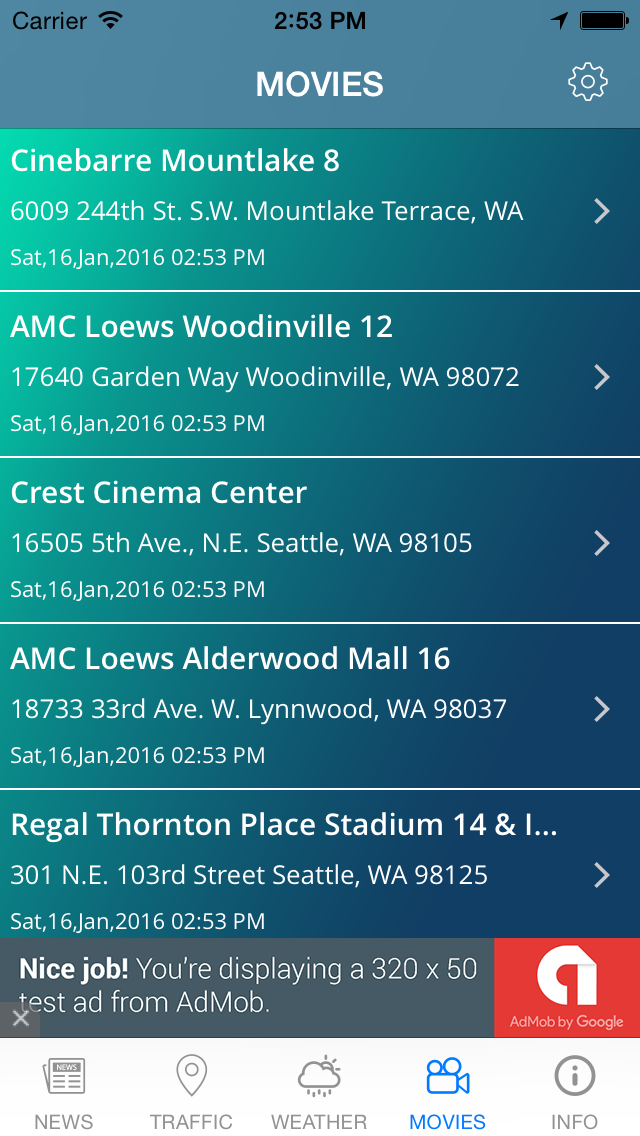Open the AdMob test ad banner

[320, 984]
